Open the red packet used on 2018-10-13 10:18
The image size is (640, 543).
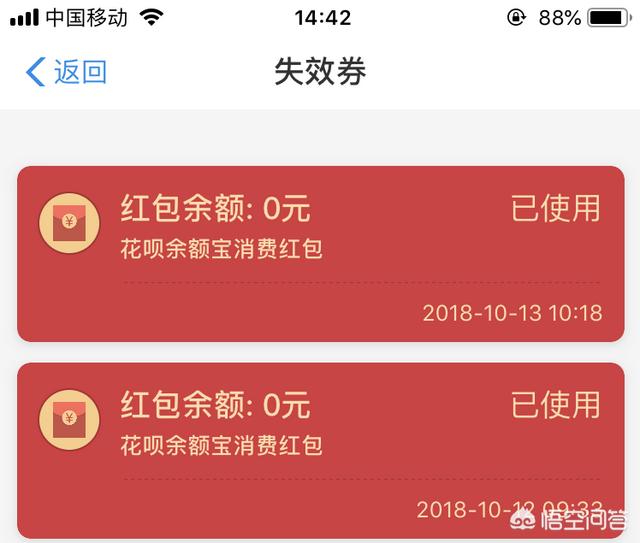(x=320, y=253)
